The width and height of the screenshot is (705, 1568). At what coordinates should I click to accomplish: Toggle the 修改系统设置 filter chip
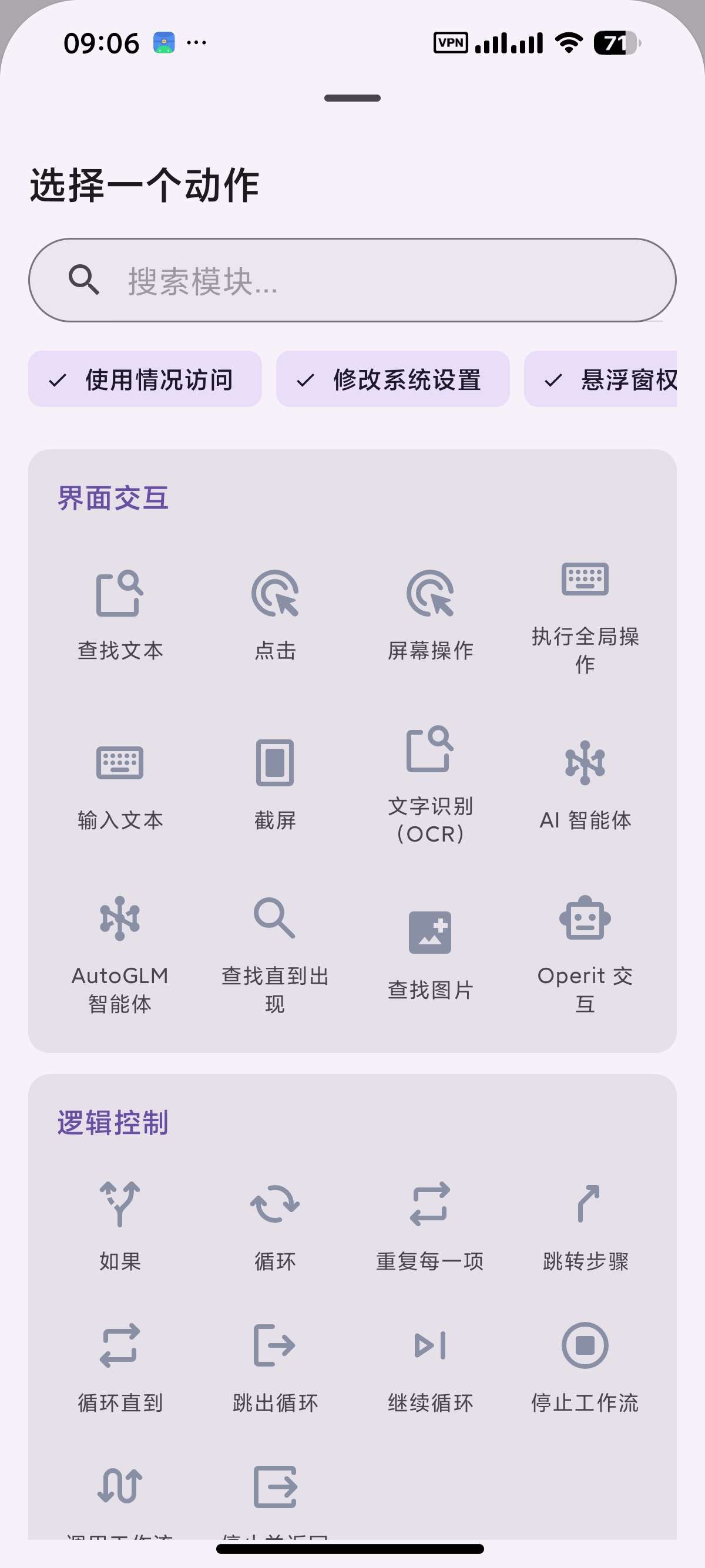pyautogui.click(x=392, y=379)
